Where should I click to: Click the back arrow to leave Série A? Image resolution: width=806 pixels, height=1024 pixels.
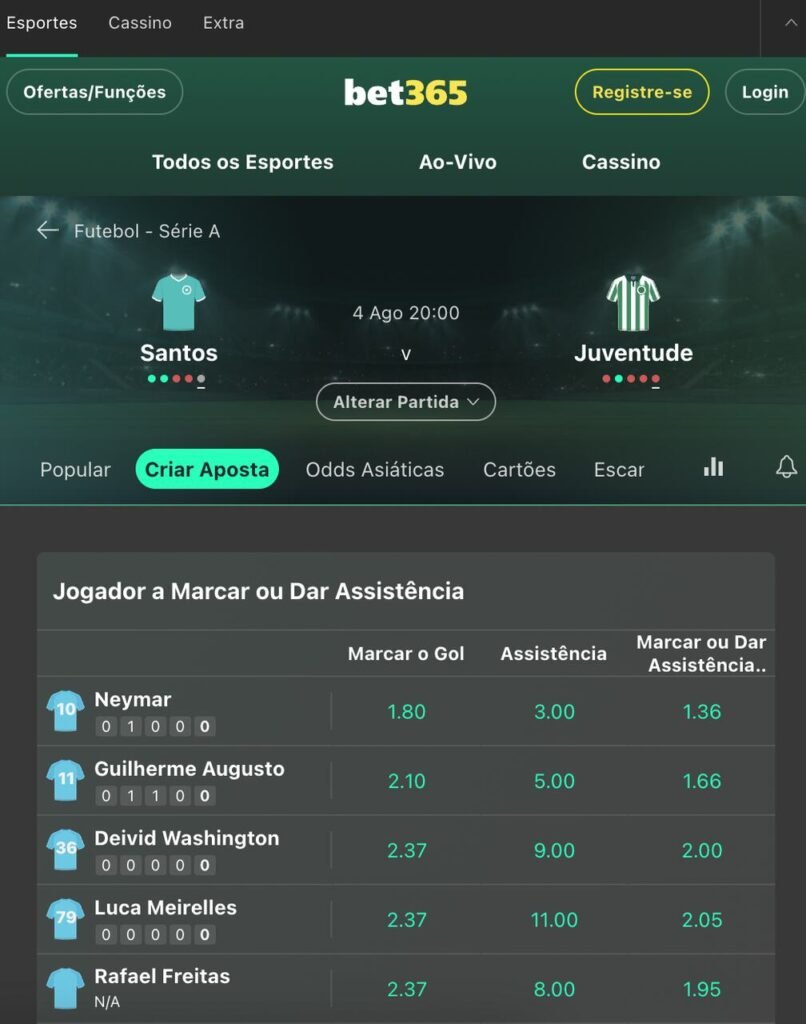pos(46,230)
